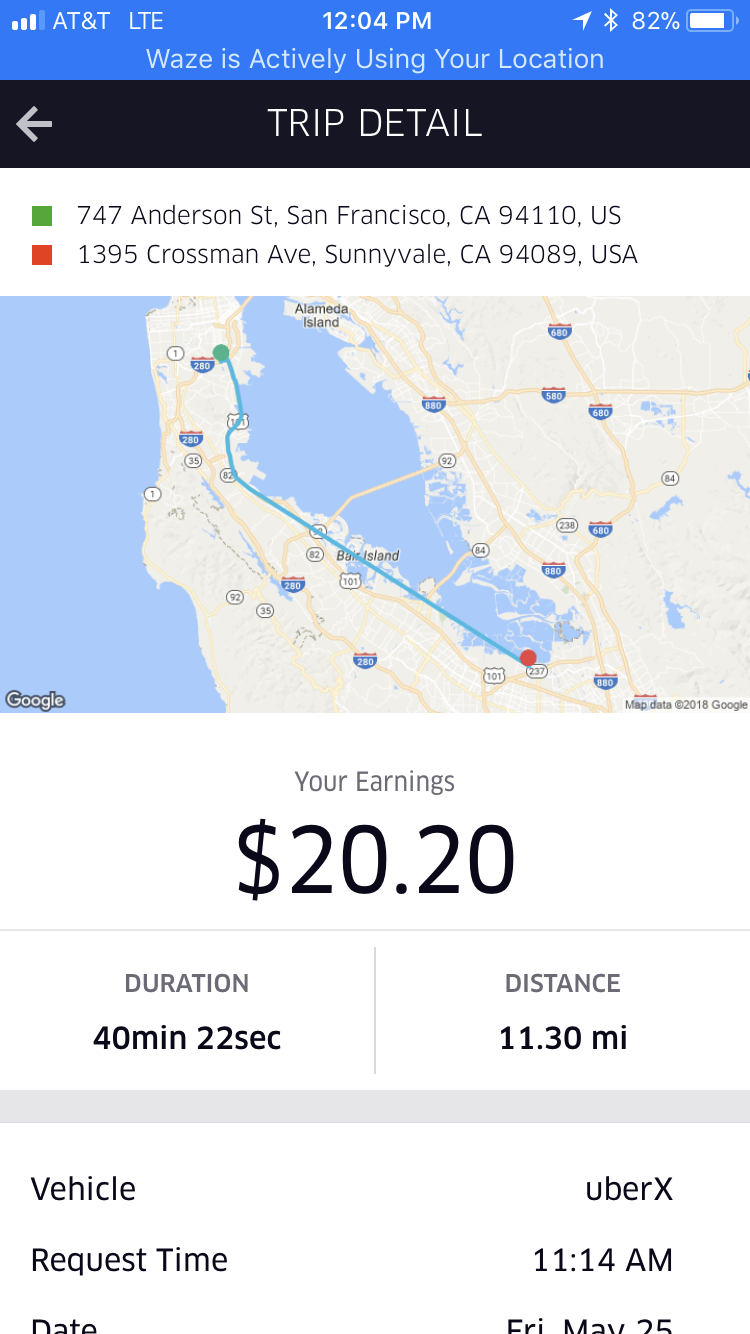Tap the Waze location banner to return to Waze
Screen dimensions: 750x1334
coord(375,59)
